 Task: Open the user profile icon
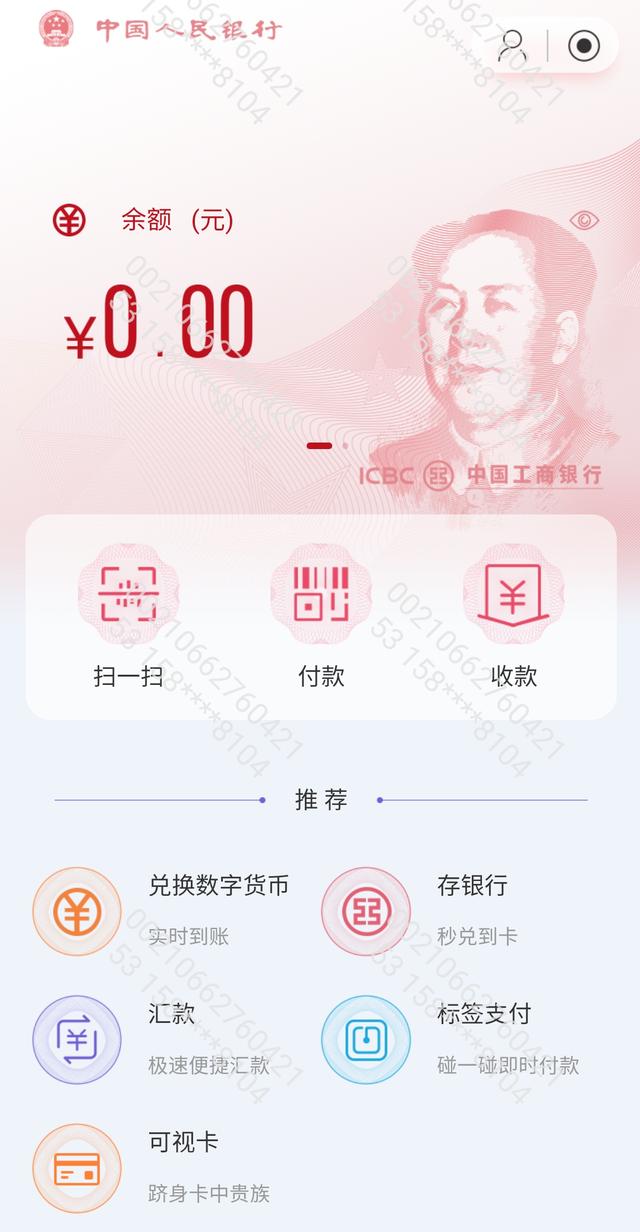tap(512, 45)
